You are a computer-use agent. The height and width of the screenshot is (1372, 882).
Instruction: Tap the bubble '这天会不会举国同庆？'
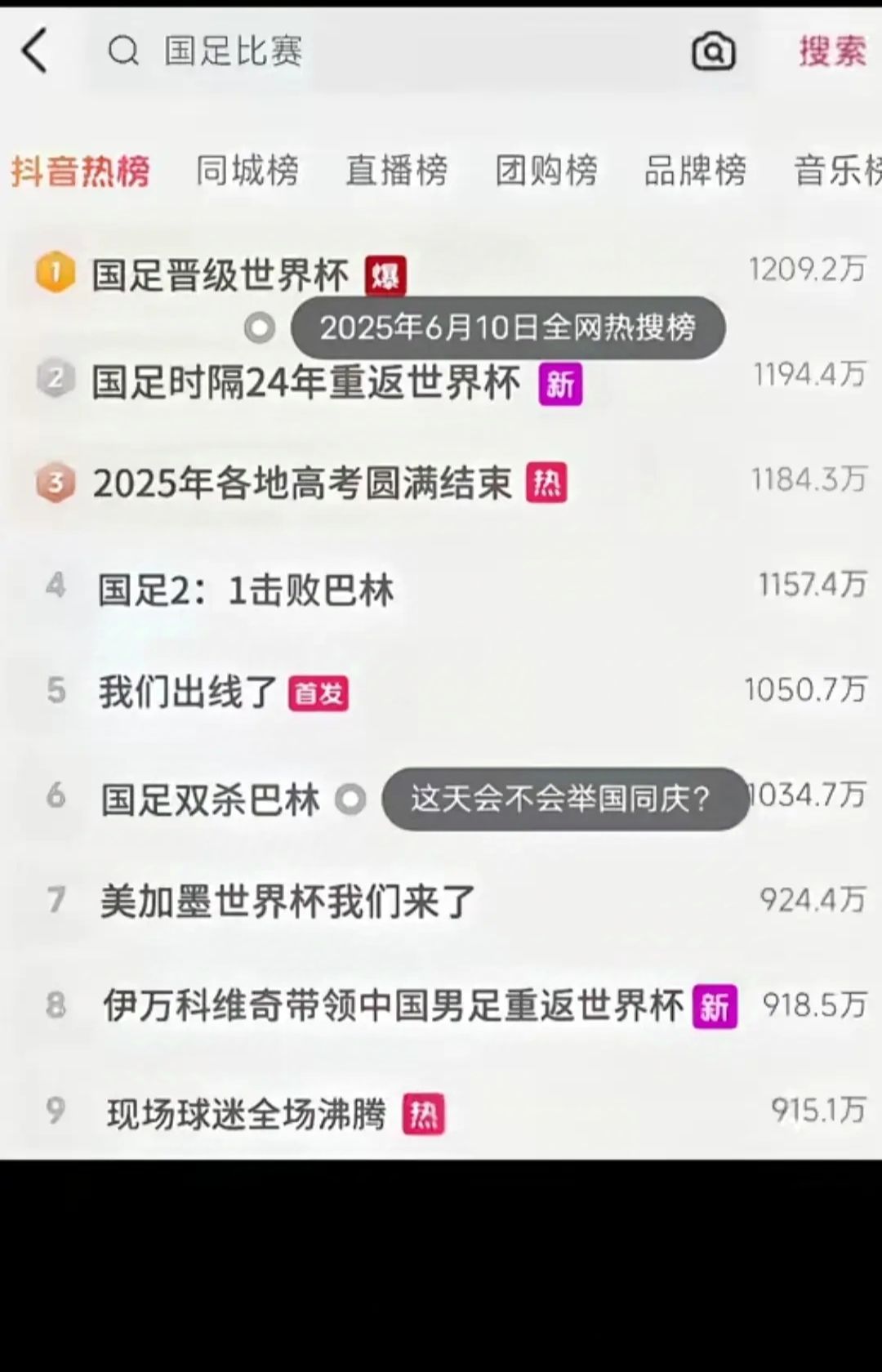coord(565,800)
